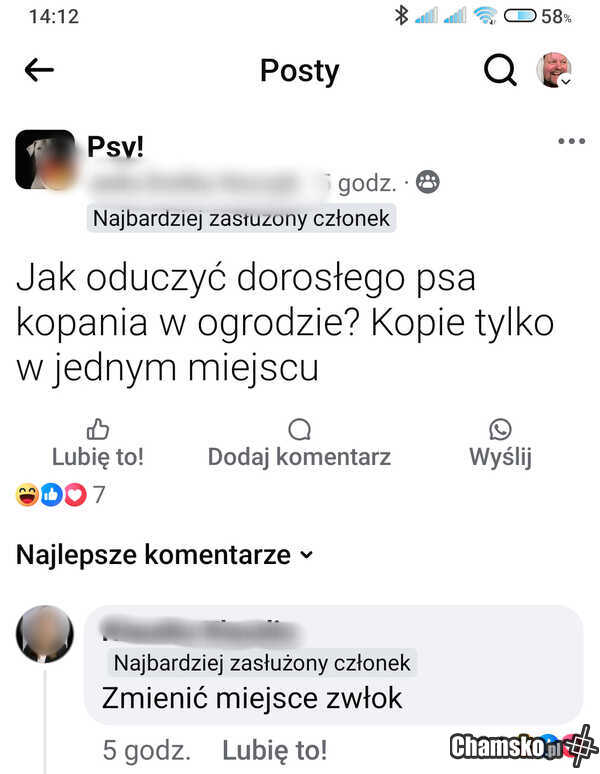Image resolution: width=600 pixels, height=774 pixels.
Task: Tap the Psy! group avatar picture
Action: pyautogui.click(x=45, y=160)
